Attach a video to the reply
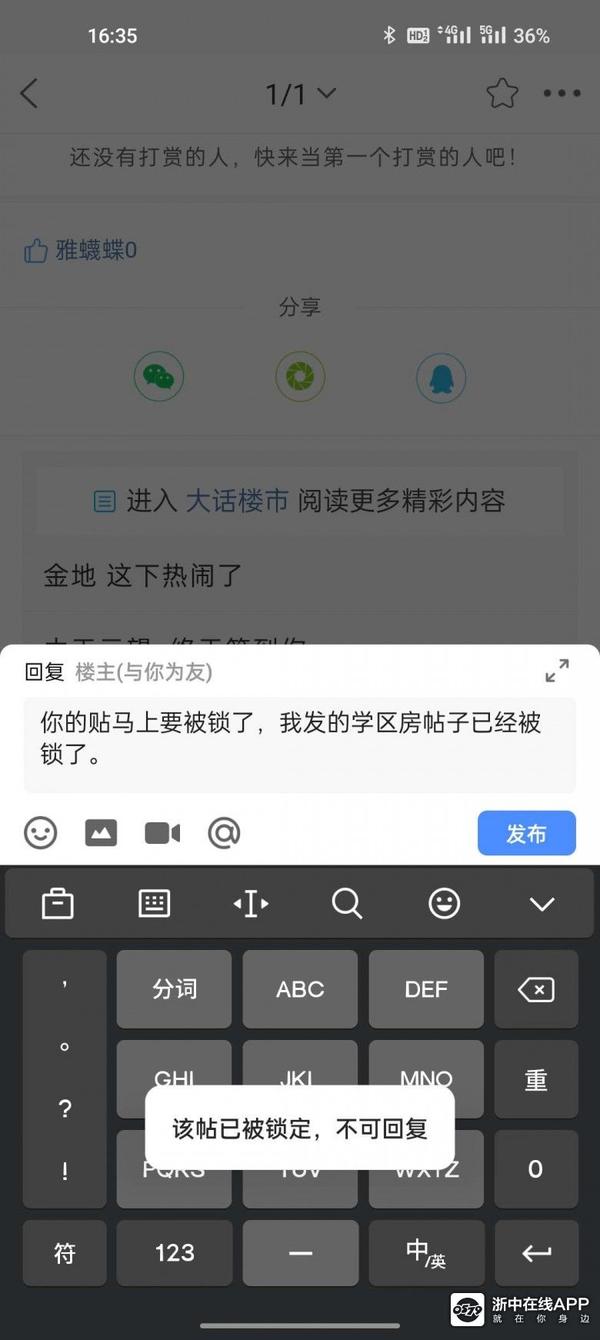 [x=162, y=832]
